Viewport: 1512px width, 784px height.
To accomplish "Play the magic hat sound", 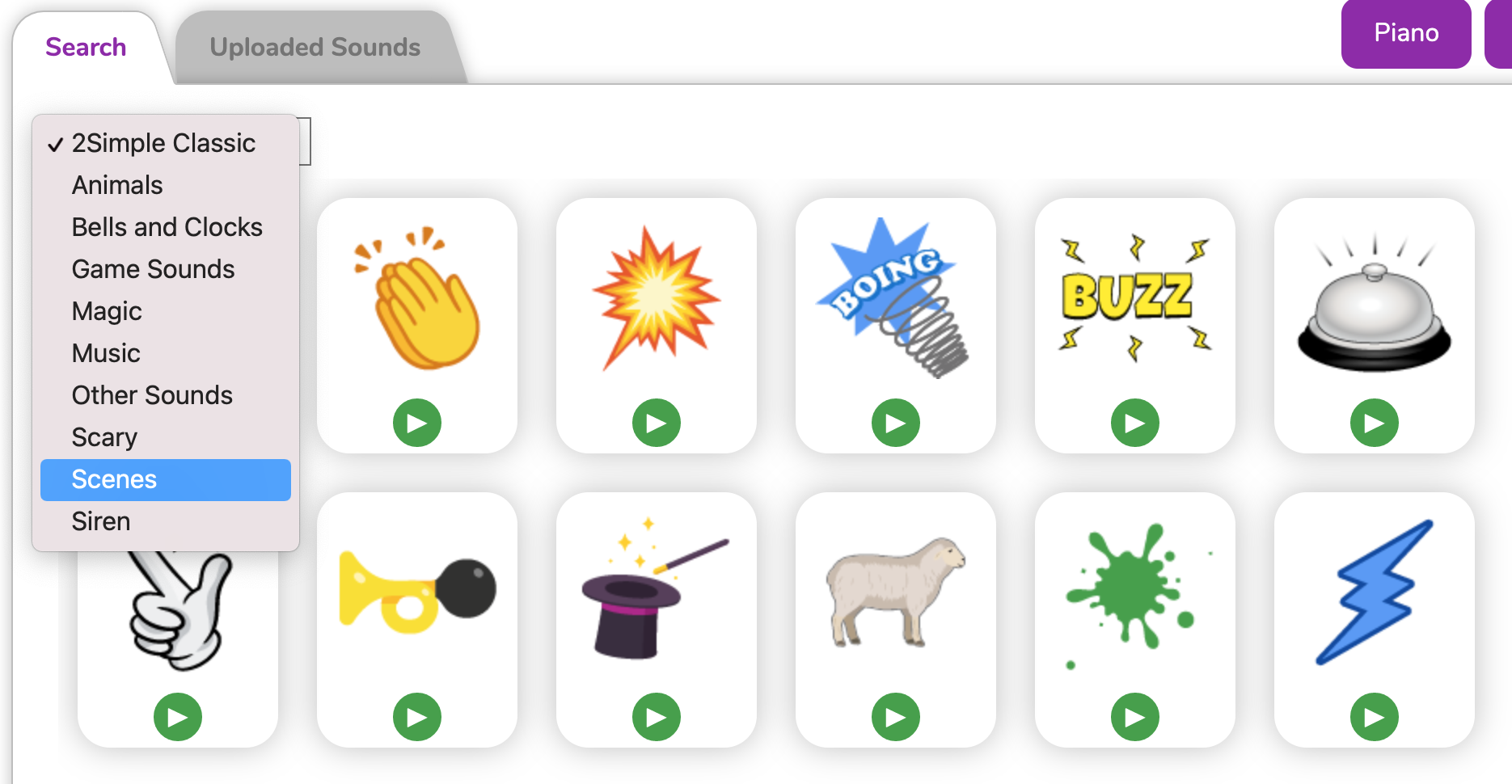I will click(x=657, y=717).
